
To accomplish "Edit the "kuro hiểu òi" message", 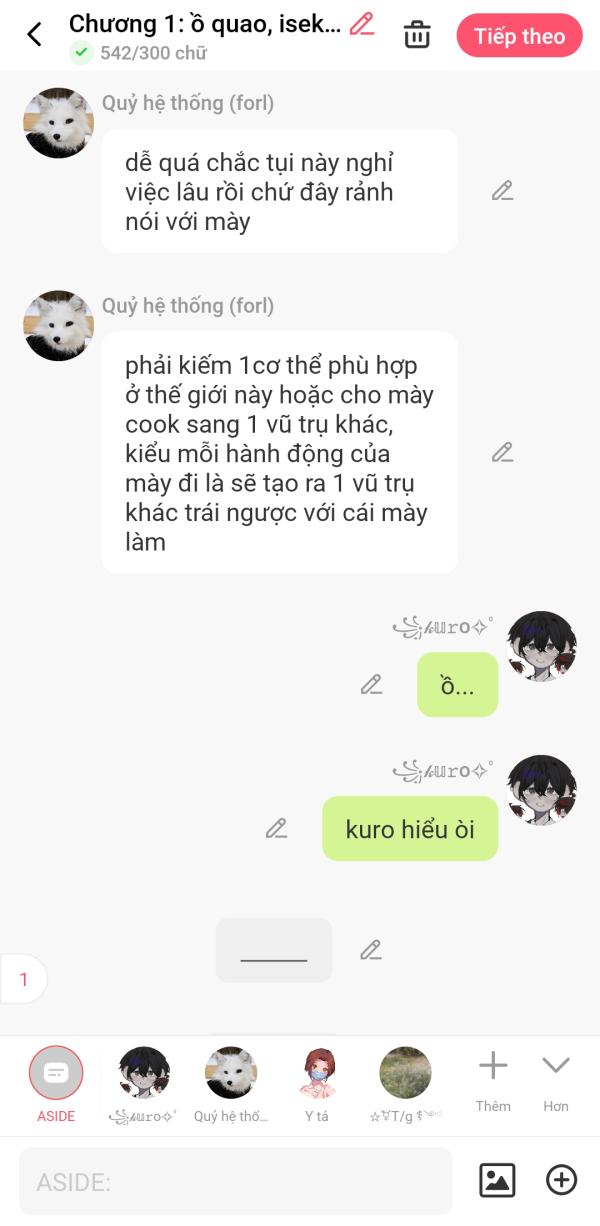I will [x=276, y=828].
